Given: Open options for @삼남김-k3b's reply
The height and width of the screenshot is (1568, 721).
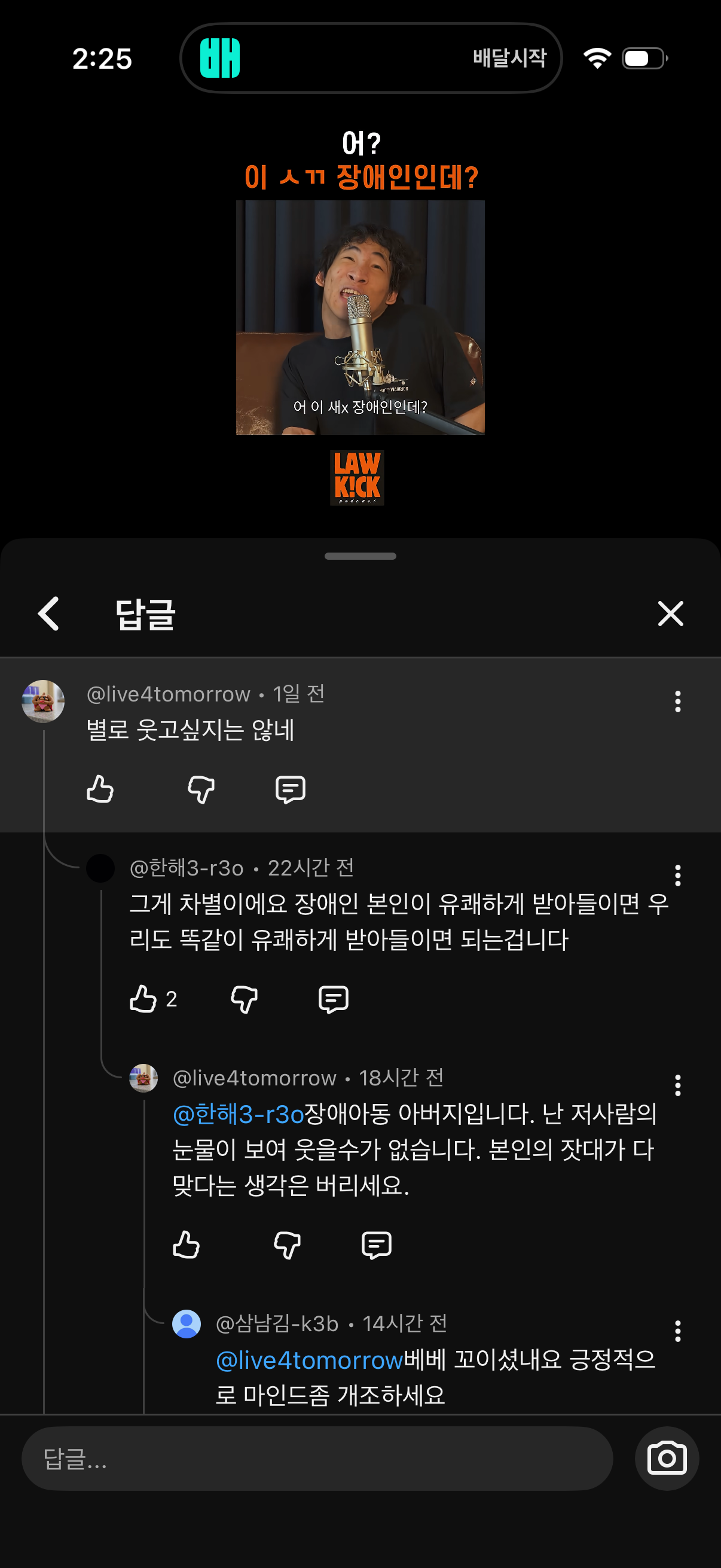Looking at the screenshot, I should coord(677,1331).
